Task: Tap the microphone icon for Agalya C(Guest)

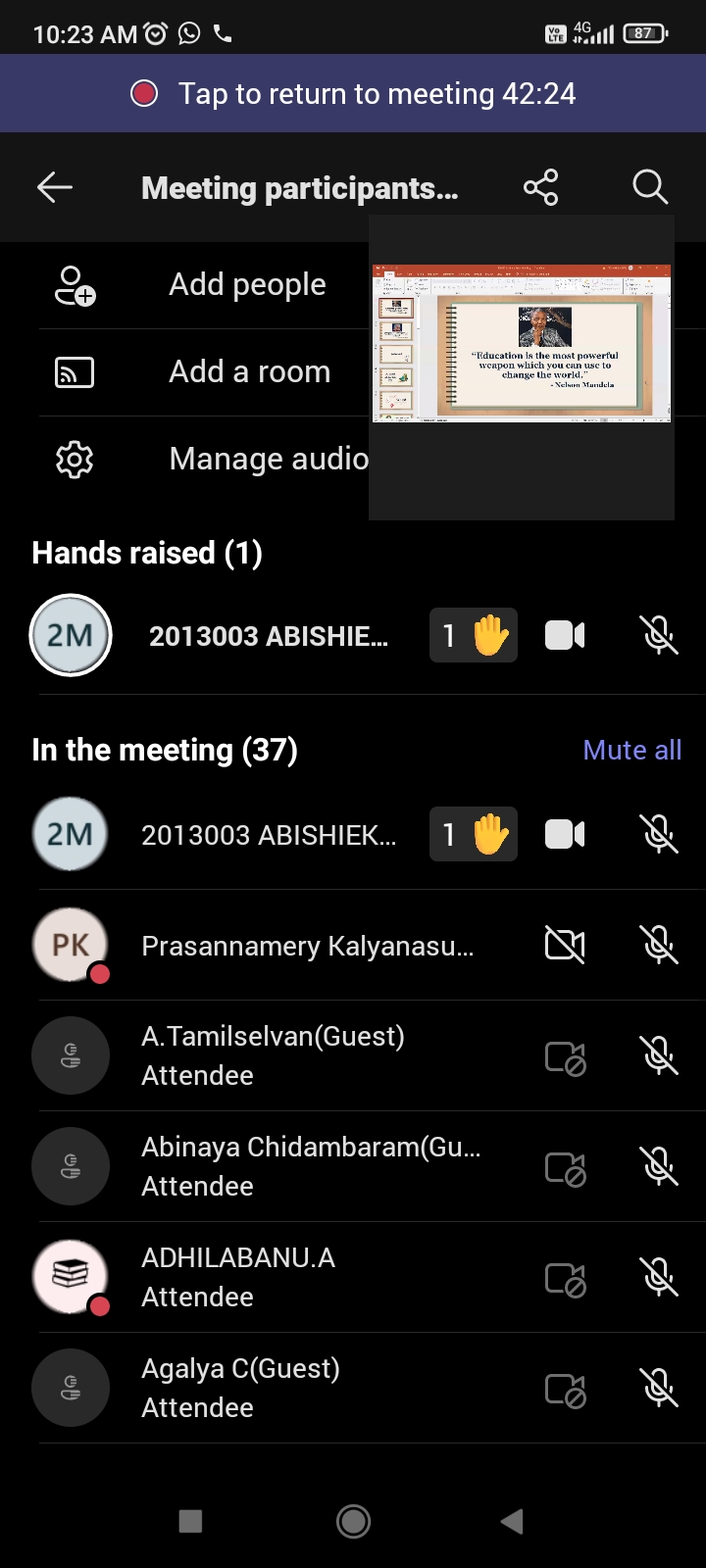Action: tap(659, 1388)
